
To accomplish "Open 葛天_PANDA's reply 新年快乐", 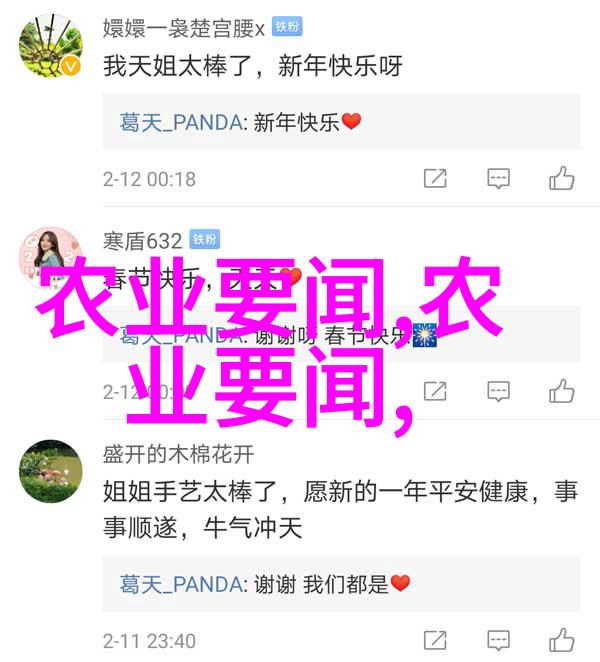I will click(x=340, y=122).
